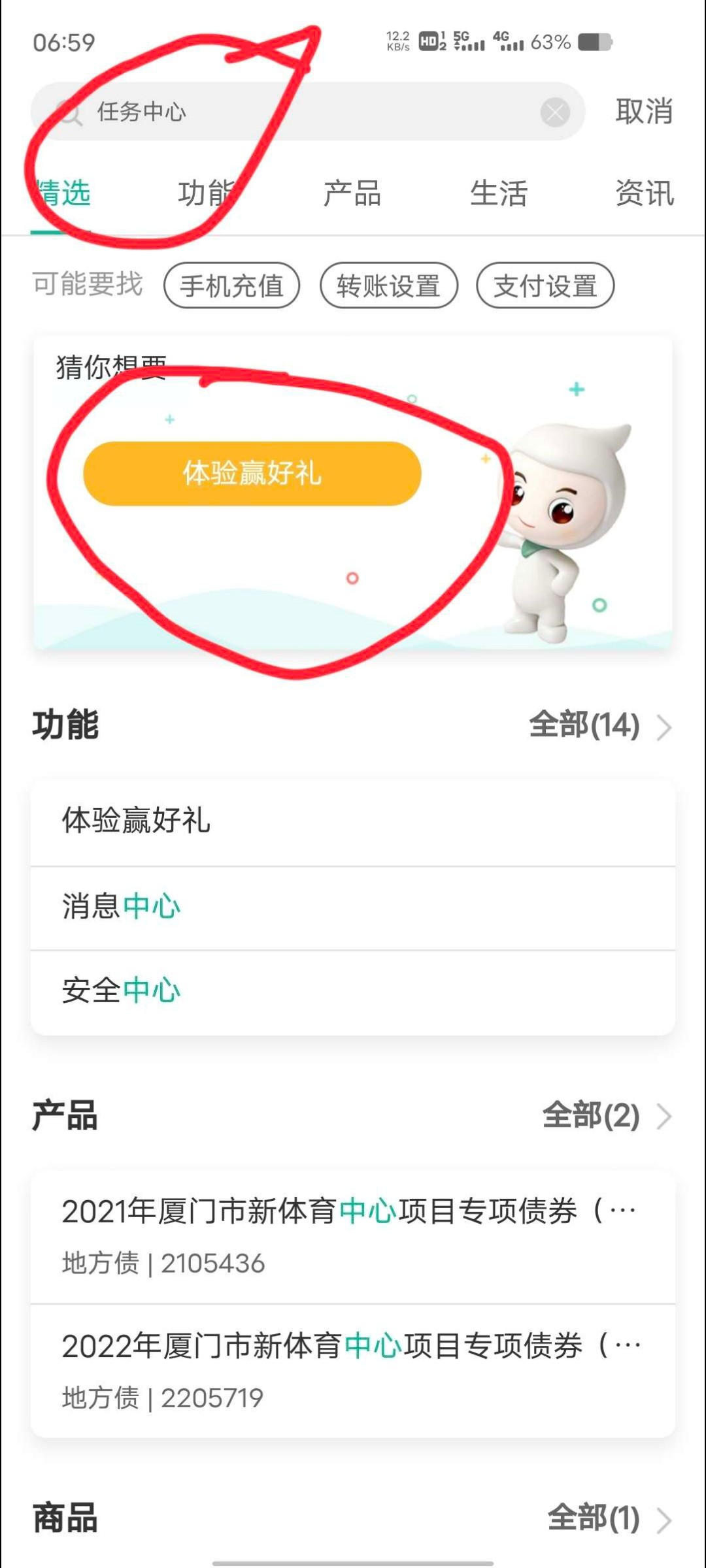This screenshot has height=1568, width=706.
Task: View all 14 功能 results
Action: (x=599, y=726)
